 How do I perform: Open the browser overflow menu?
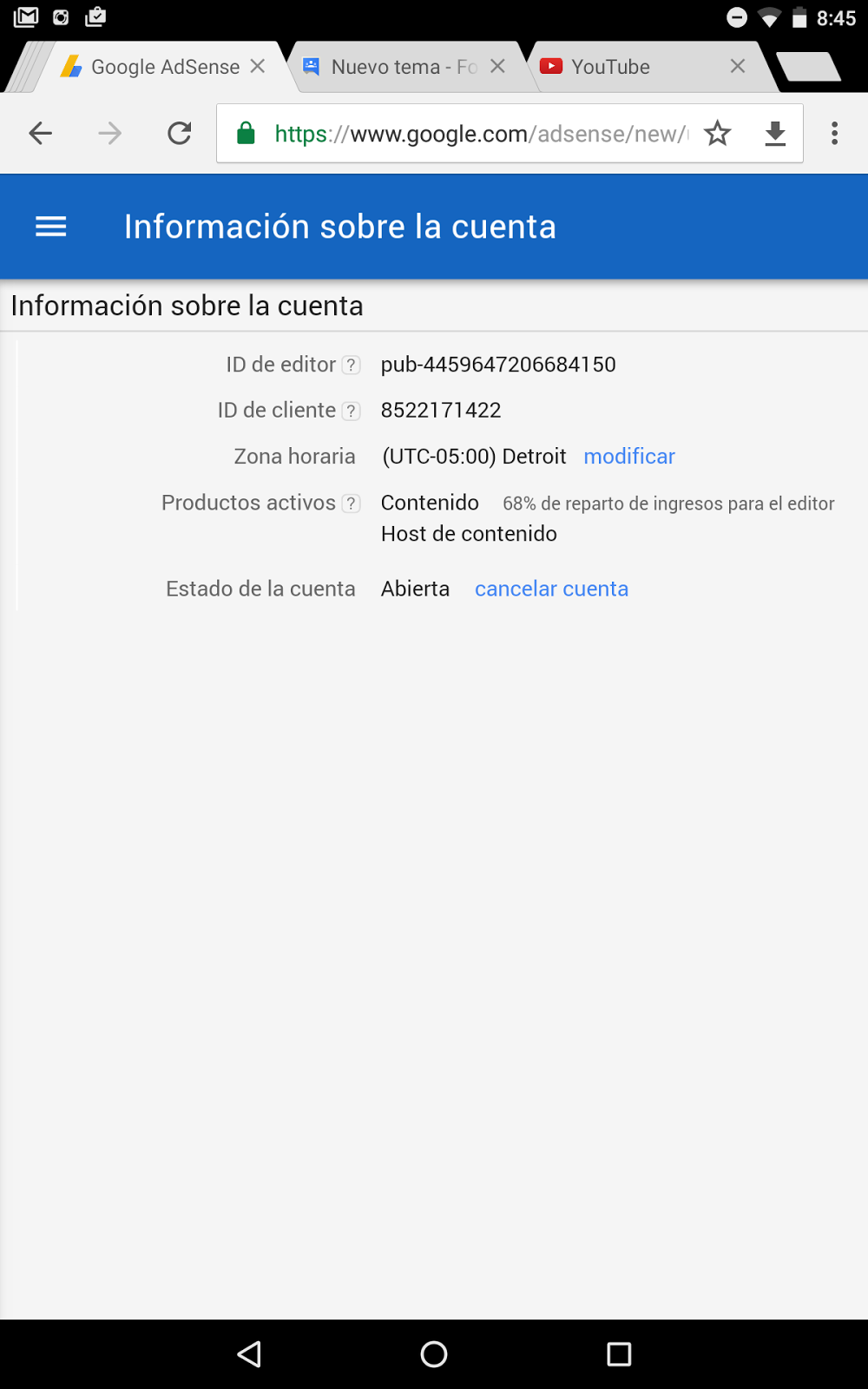(834, 133)
